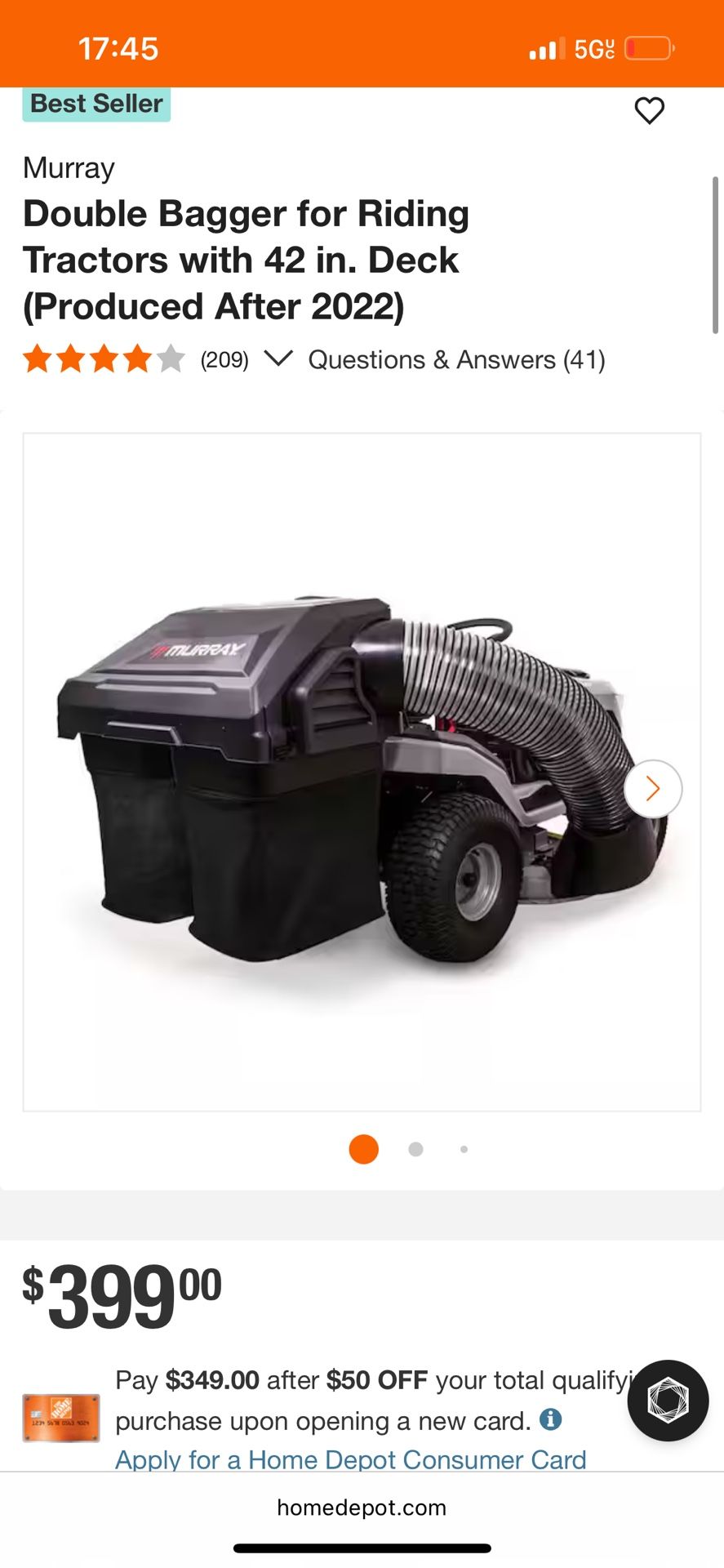Screen dimensions: 724x1568
Task: Select the first carousel dot
Action: click(364, 1149)
